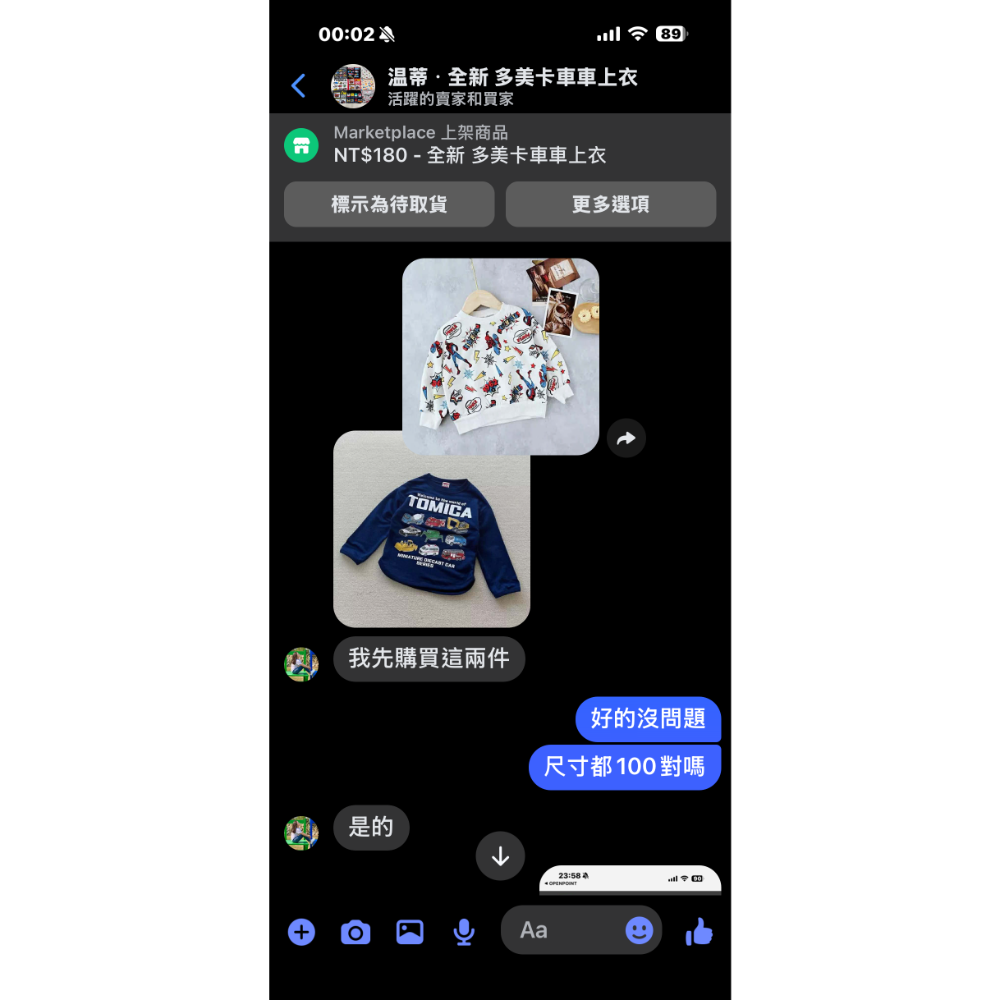Forward the shared photos
Image resolution: width=1000 pixels, height=1000 pixels.
pyautogui.click(x=626, y=438)
